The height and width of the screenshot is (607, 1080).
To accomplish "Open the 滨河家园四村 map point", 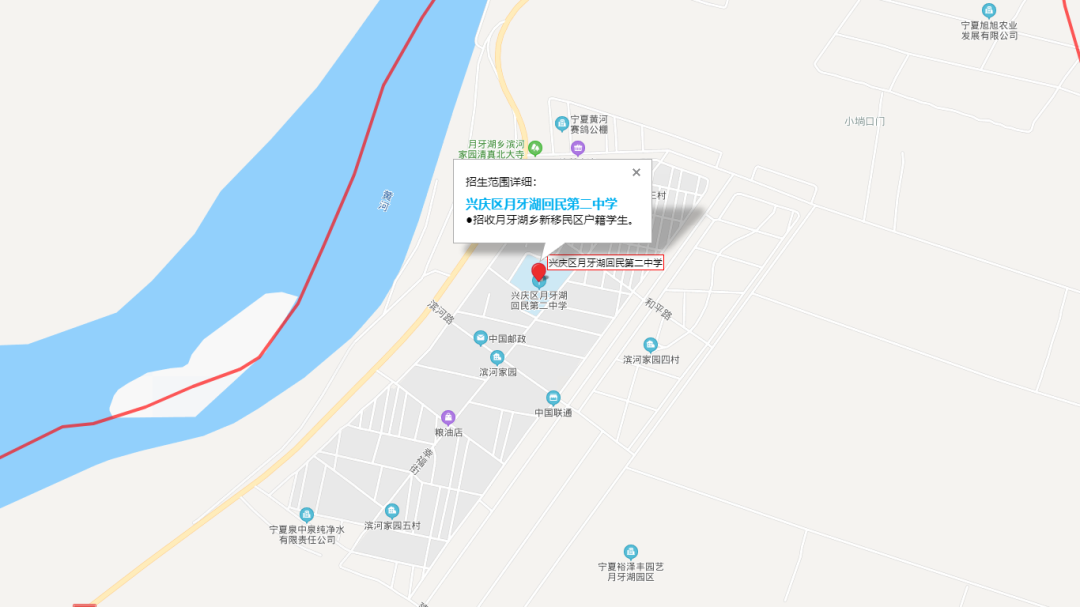I will 651,345.
